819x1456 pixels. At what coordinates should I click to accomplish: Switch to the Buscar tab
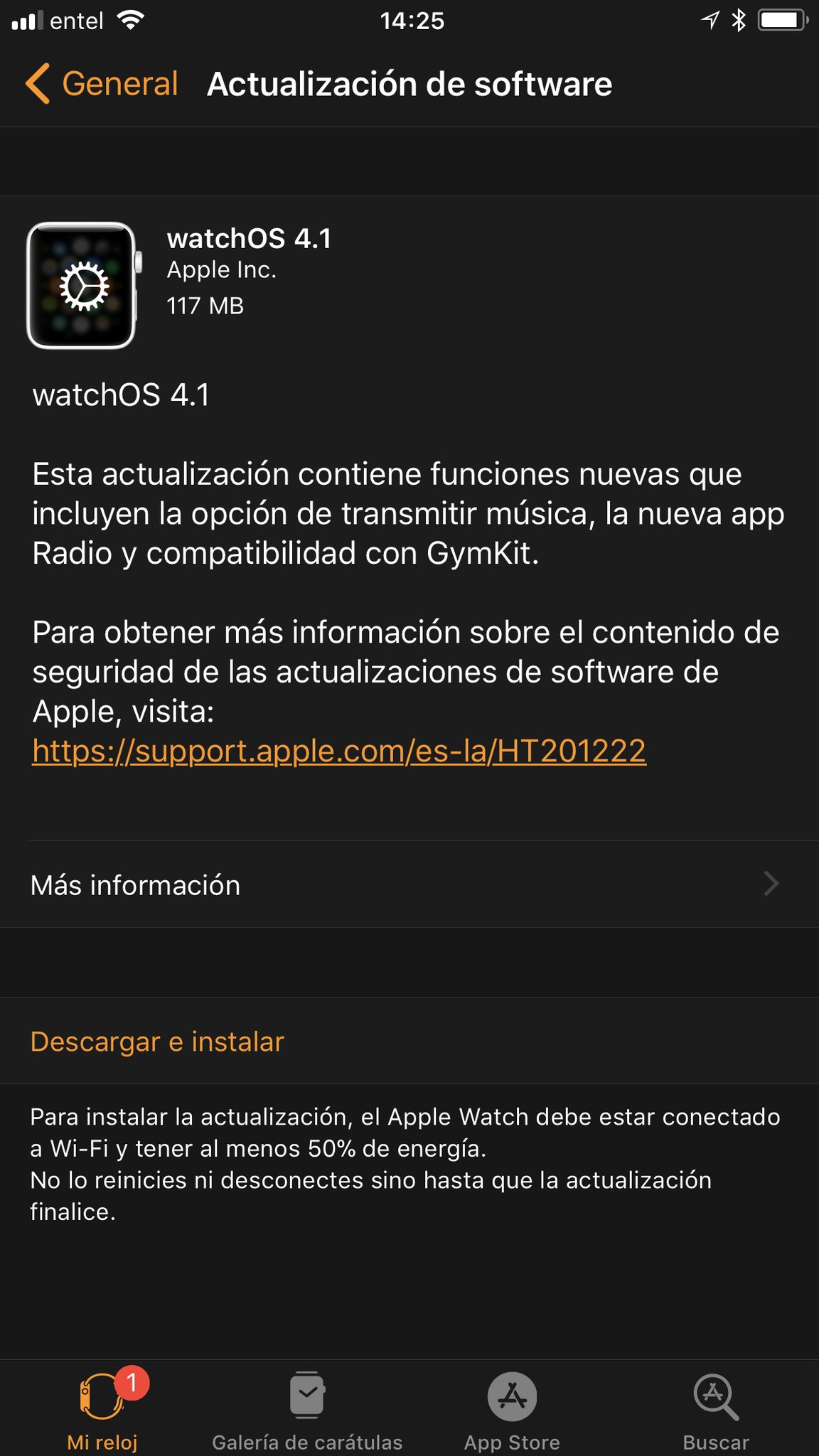[x=716, y=1408]
